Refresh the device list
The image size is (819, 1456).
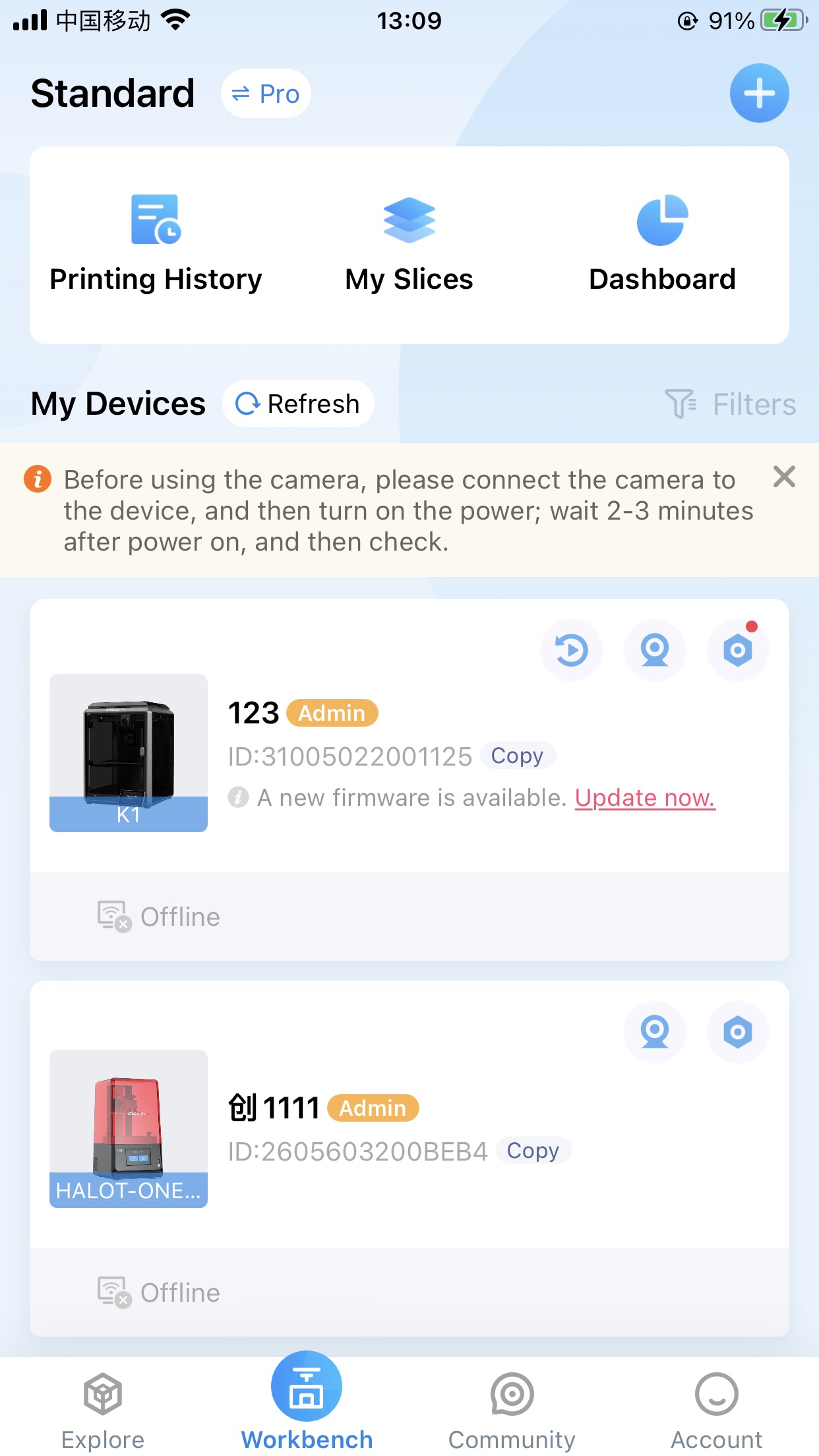298,404
